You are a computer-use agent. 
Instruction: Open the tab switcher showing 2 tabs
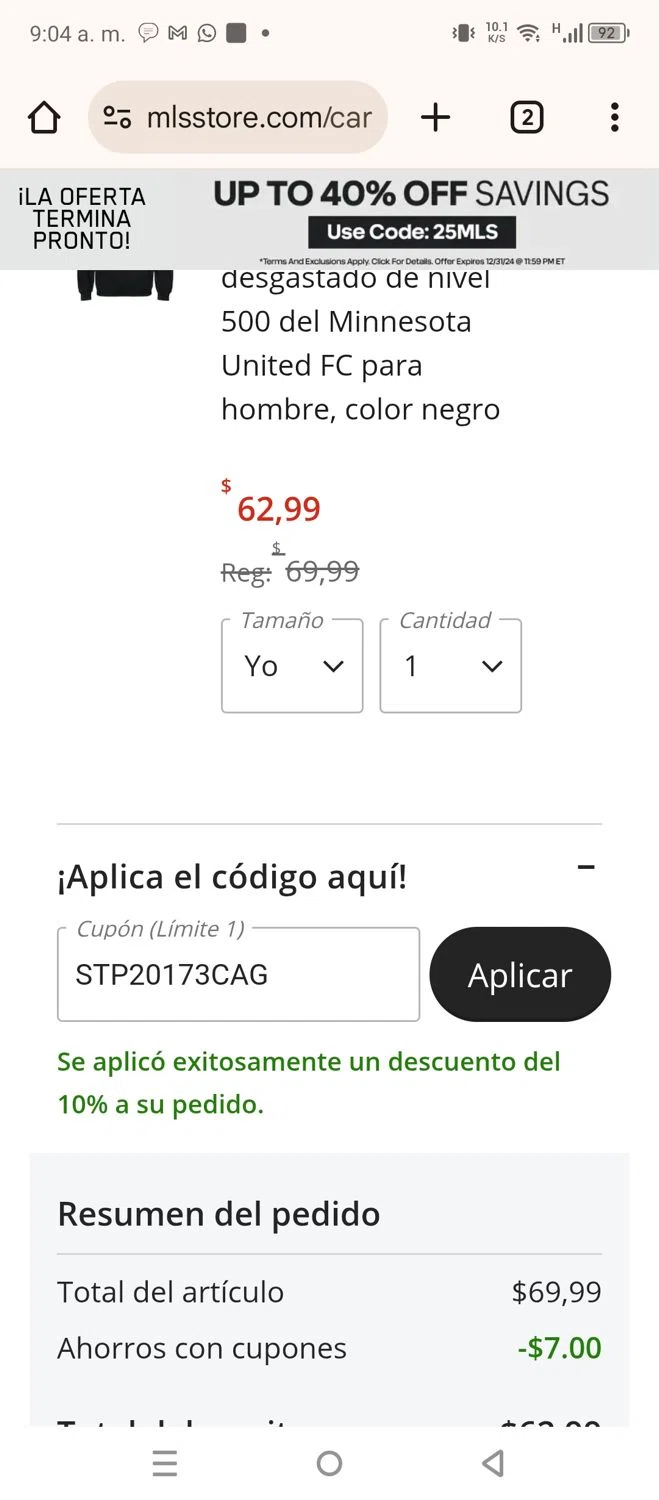pos(526,118)
